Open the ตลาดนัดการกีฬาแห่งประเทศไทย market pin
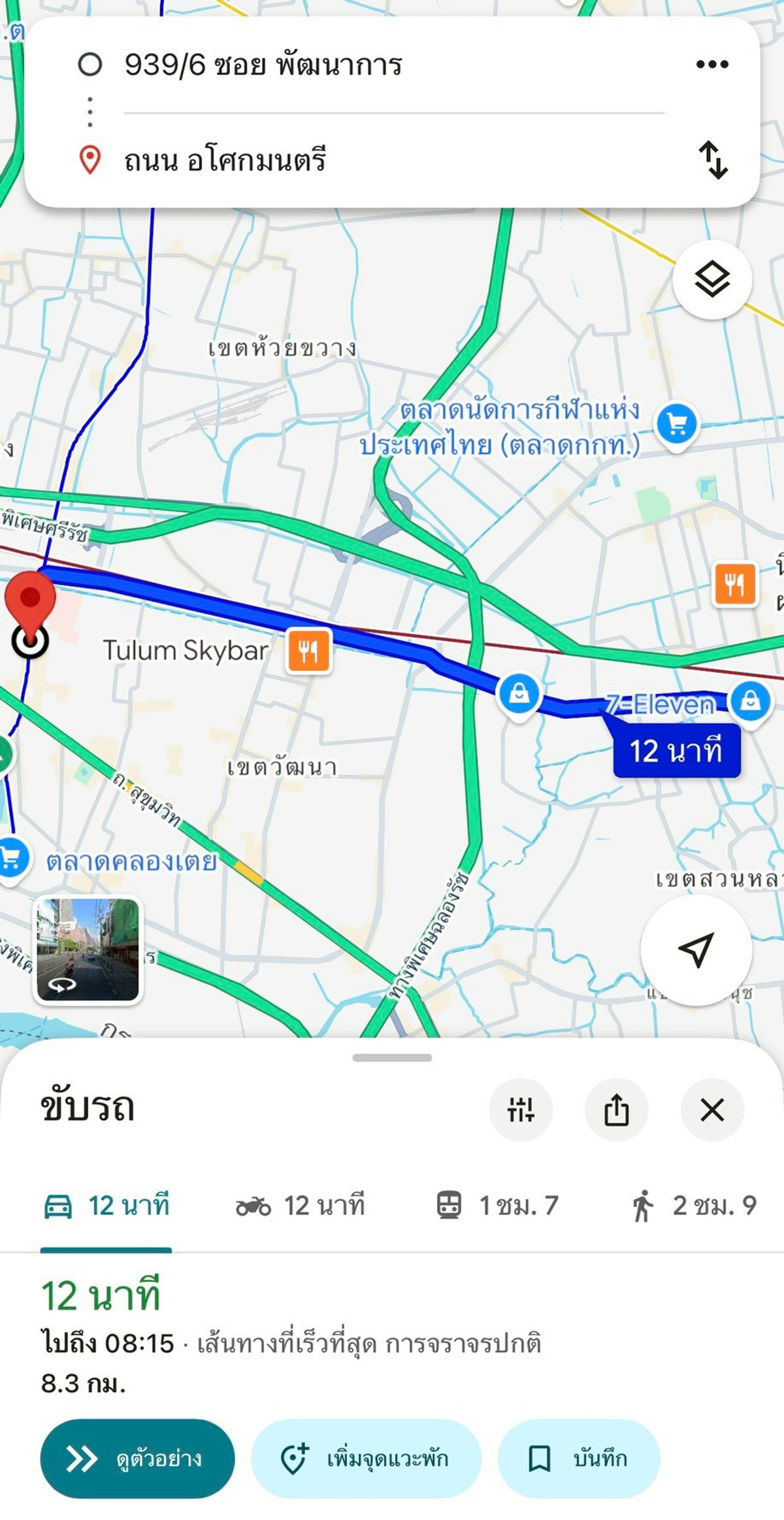The width and height of the screenshot is (784, 1520). pyautogui.click(x=677, y=425)
